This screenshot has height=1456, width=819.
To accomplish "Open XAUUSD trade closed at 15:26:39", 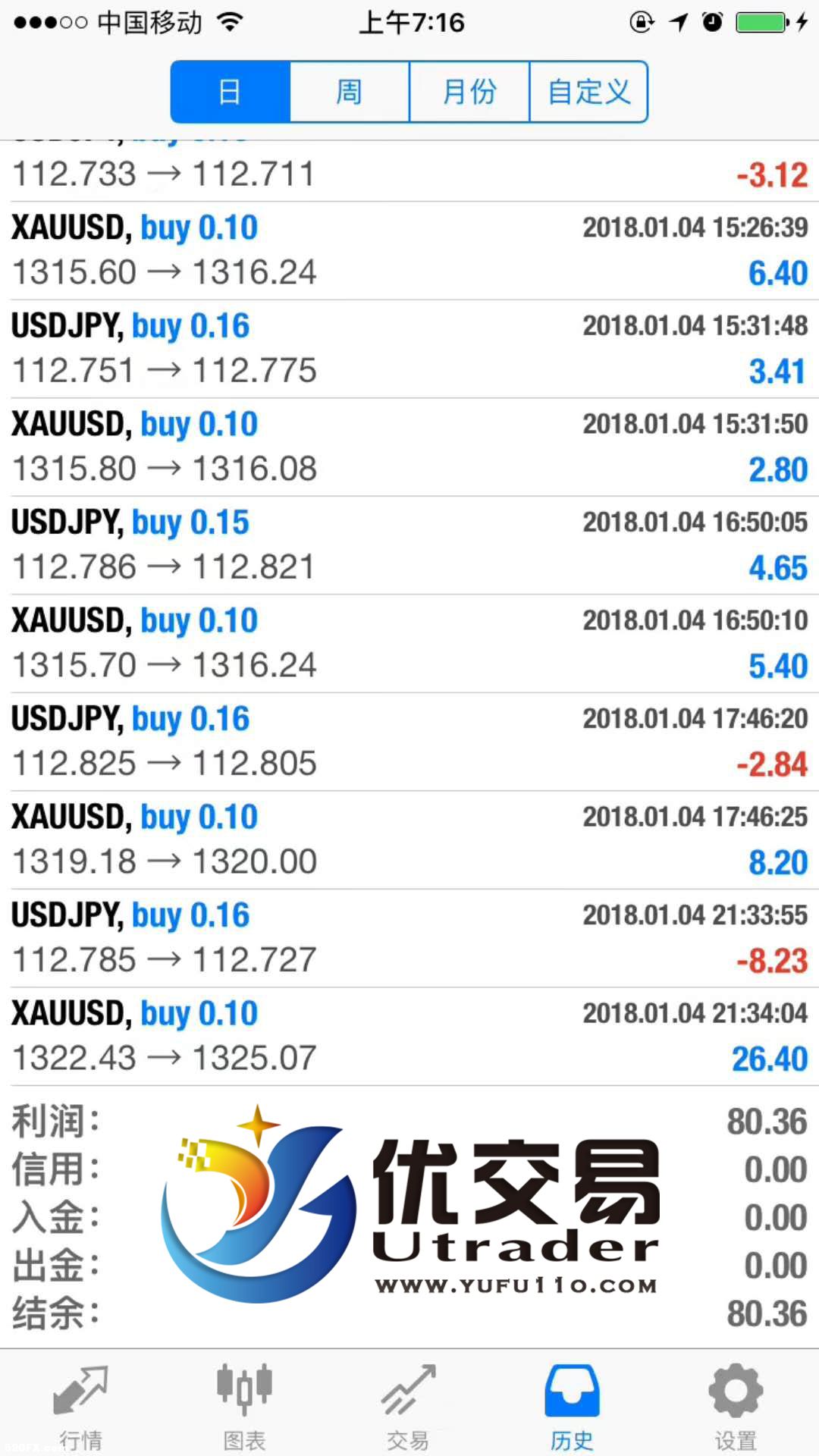I will pos(409,250).
